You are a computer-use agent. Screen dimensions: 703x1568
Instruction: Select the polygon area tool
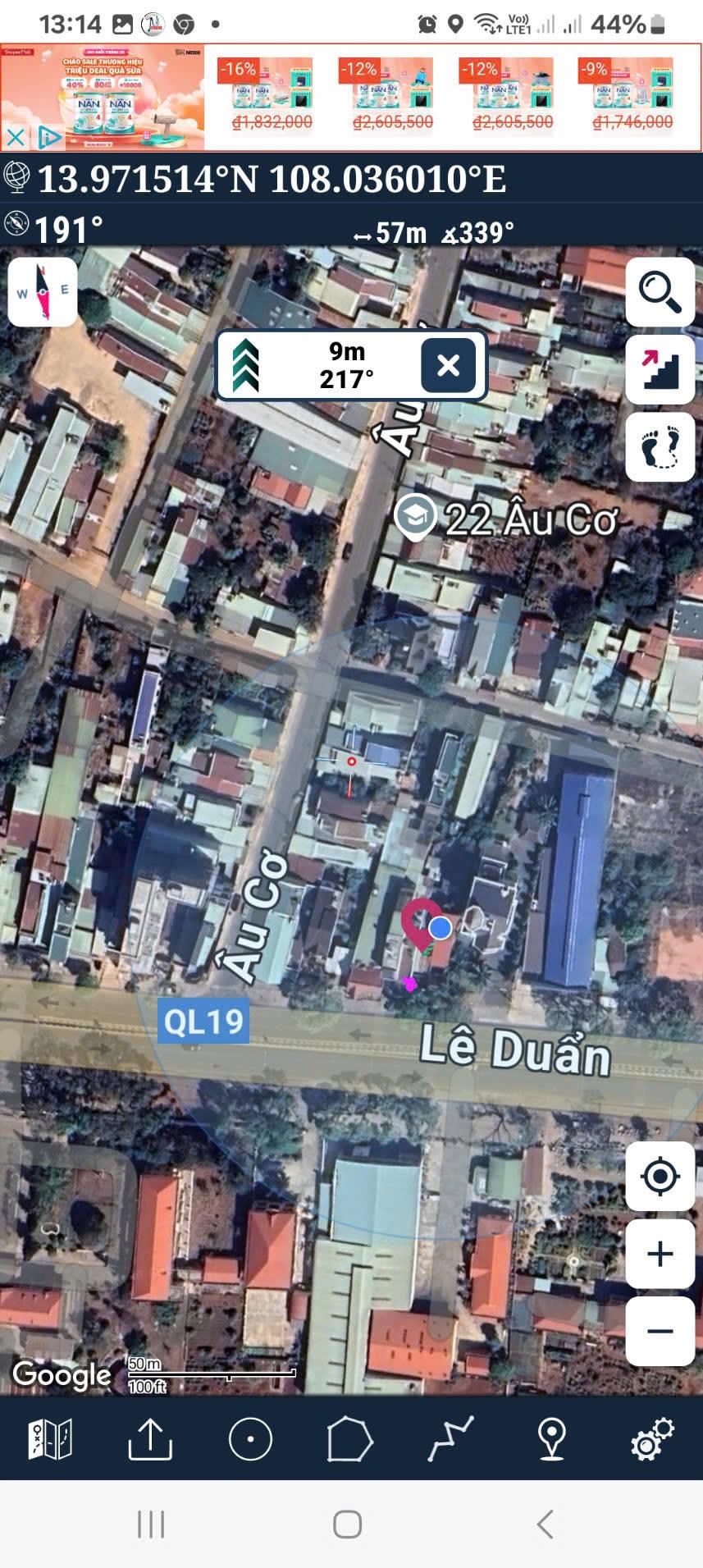(350, 1439)
